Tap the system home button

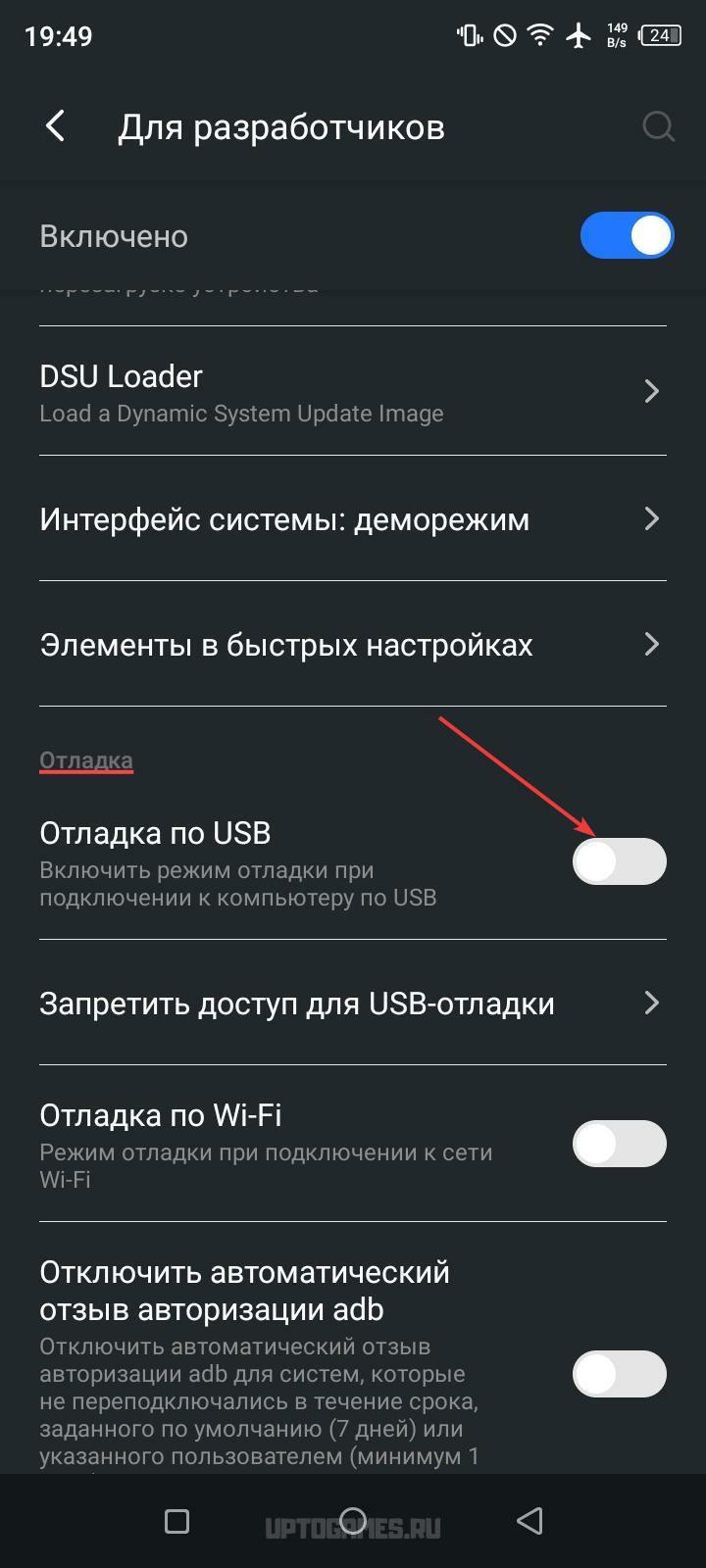pos(353,1521)
